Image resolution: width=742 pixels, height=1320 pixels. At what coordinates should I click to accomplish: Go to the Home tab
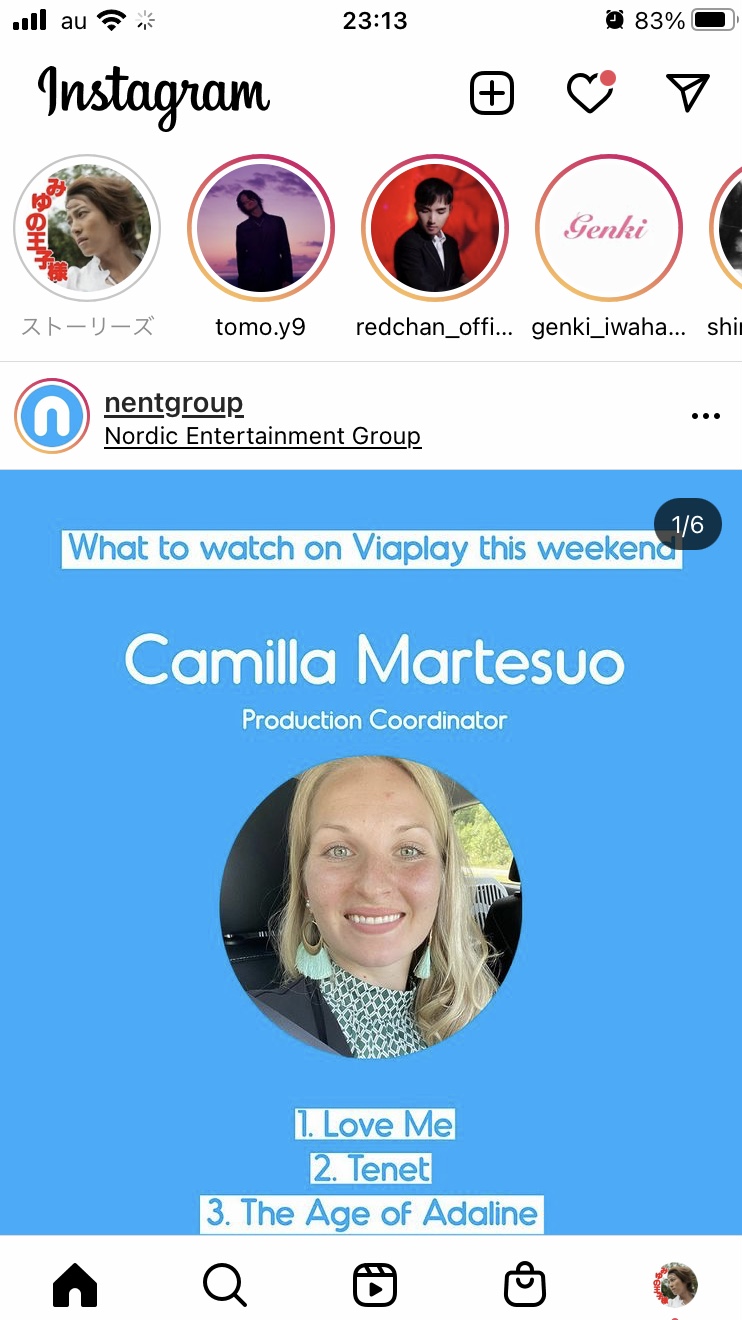pyautogui.click(x=75, y=1285)
